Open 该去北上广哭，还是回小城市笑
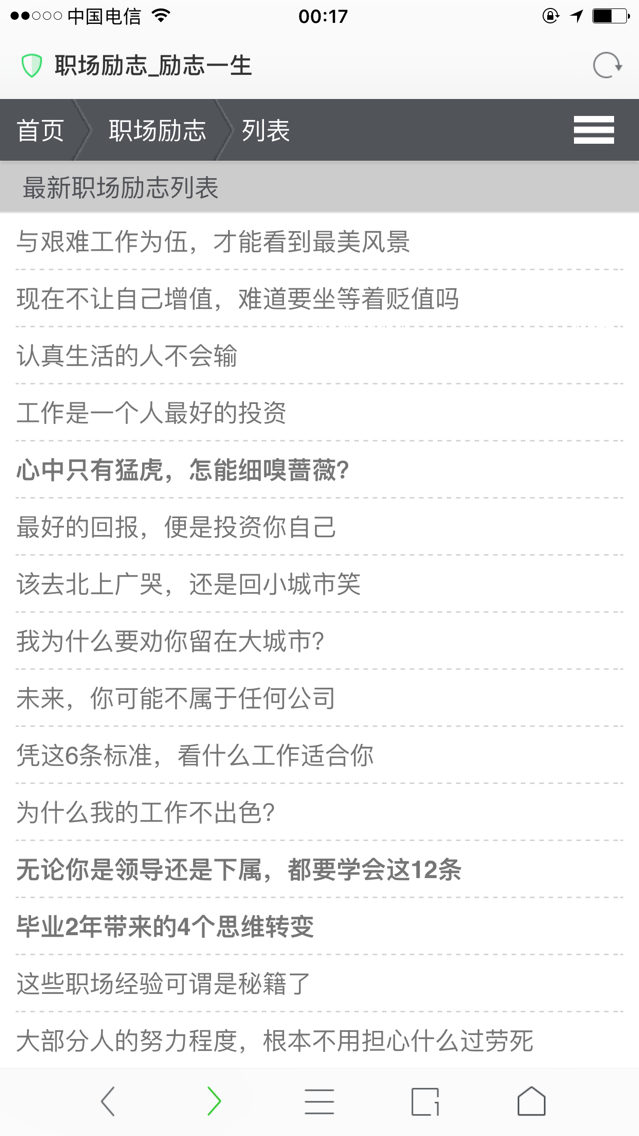Image resolution: width=639 pixels, height=1136 pixels. tap(188, 584)
